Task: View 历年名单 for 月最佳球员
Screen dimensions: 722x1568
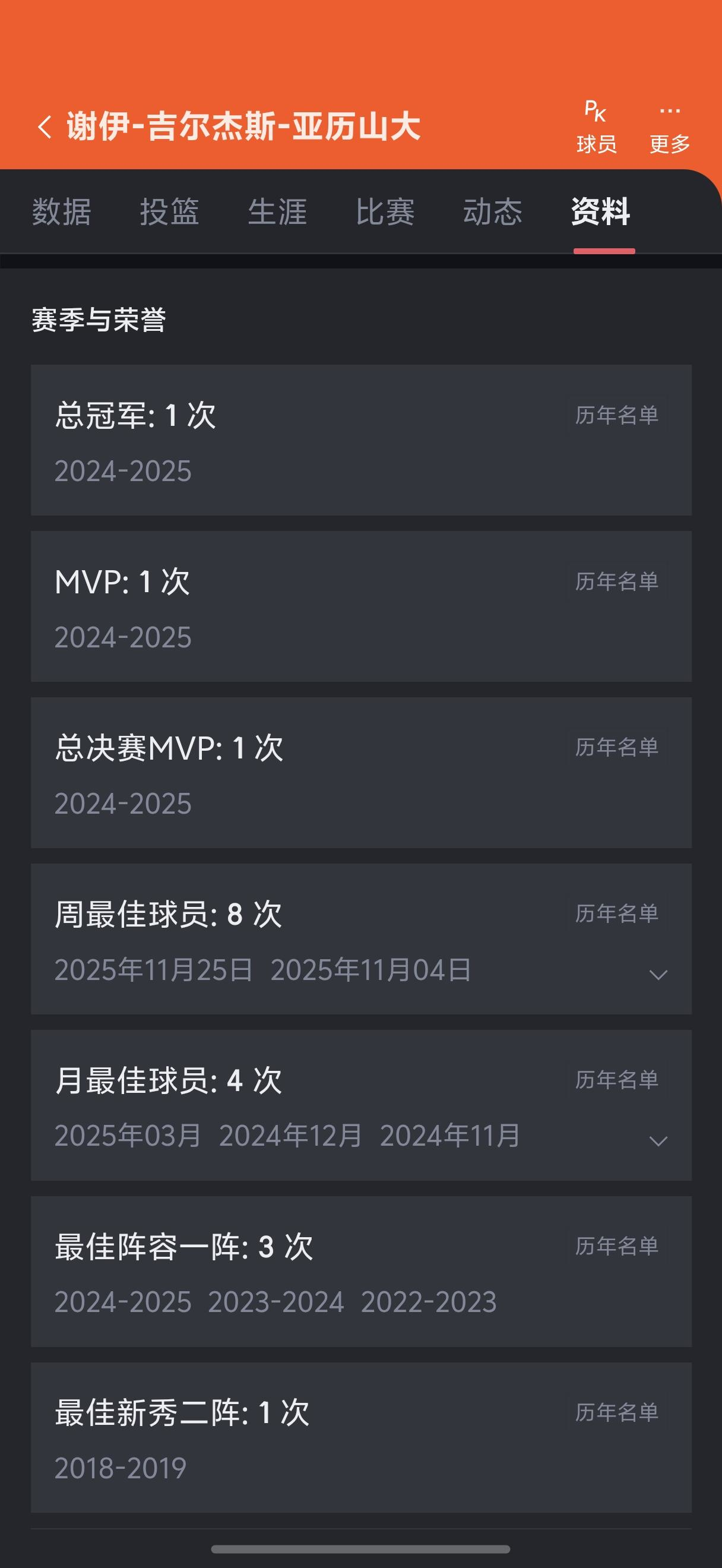Action: click(617, 1080)
